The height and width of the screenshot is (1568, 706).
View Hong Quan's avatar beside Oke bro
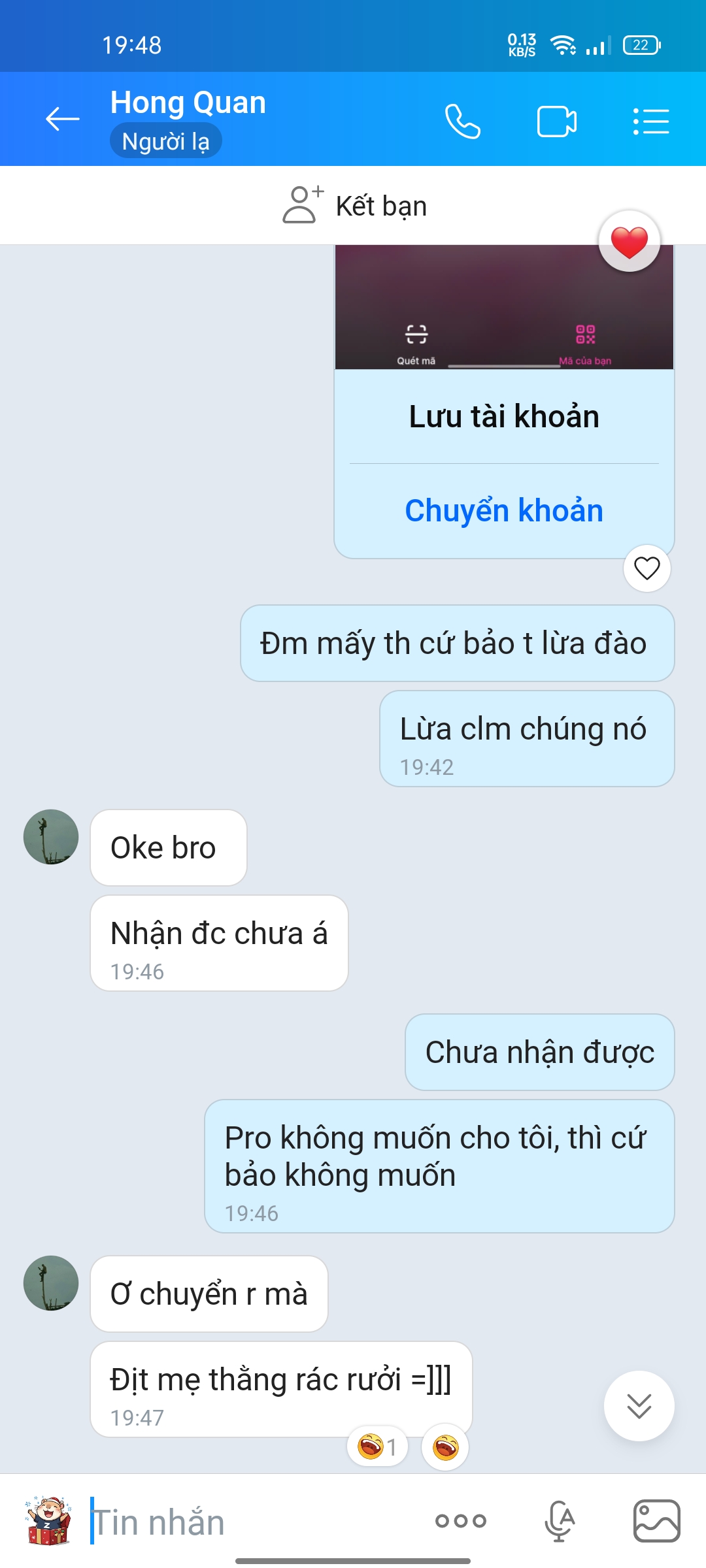(51, 837)
